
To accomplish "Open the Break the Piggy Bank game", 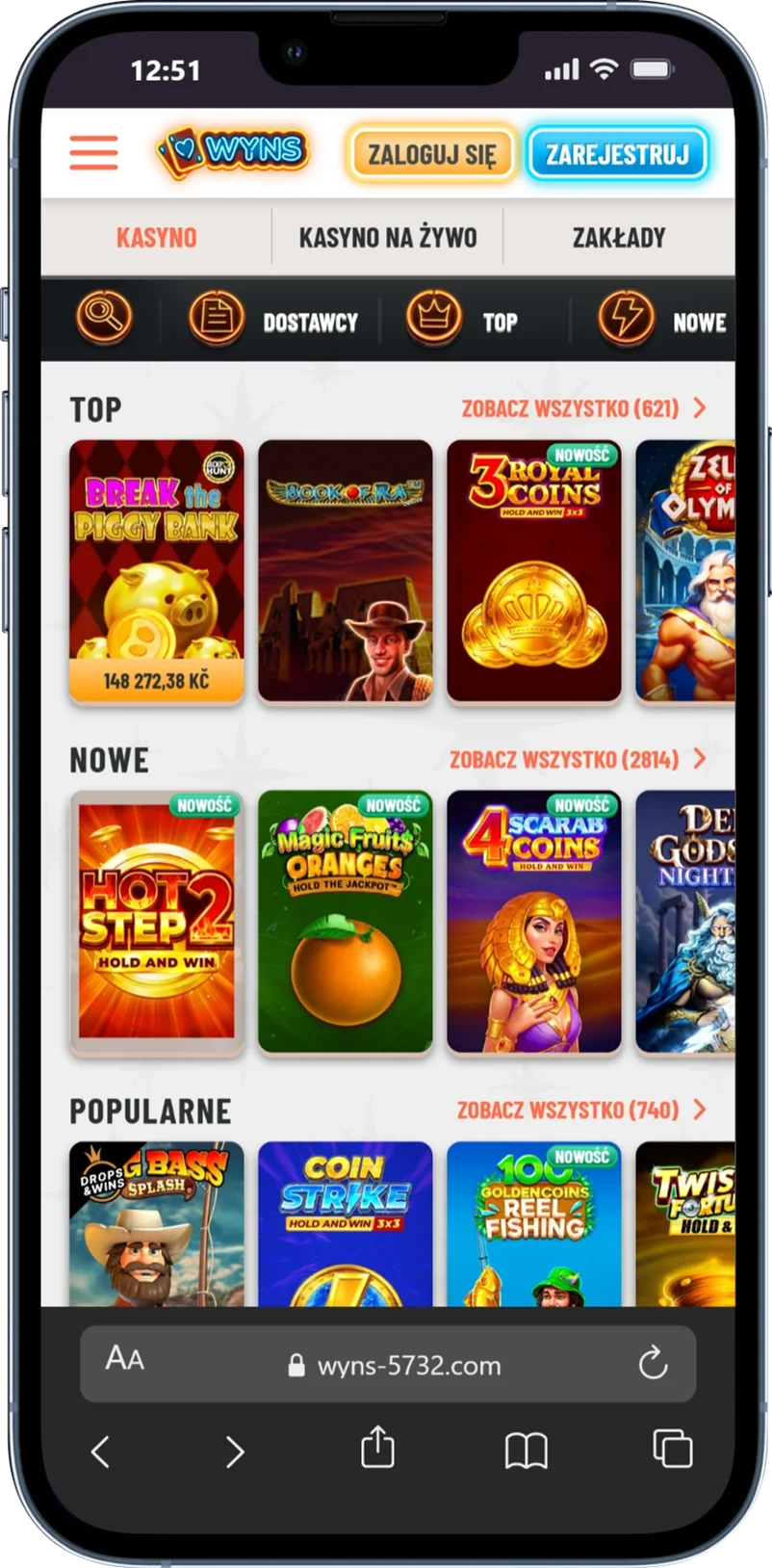I will coord(157,570).
